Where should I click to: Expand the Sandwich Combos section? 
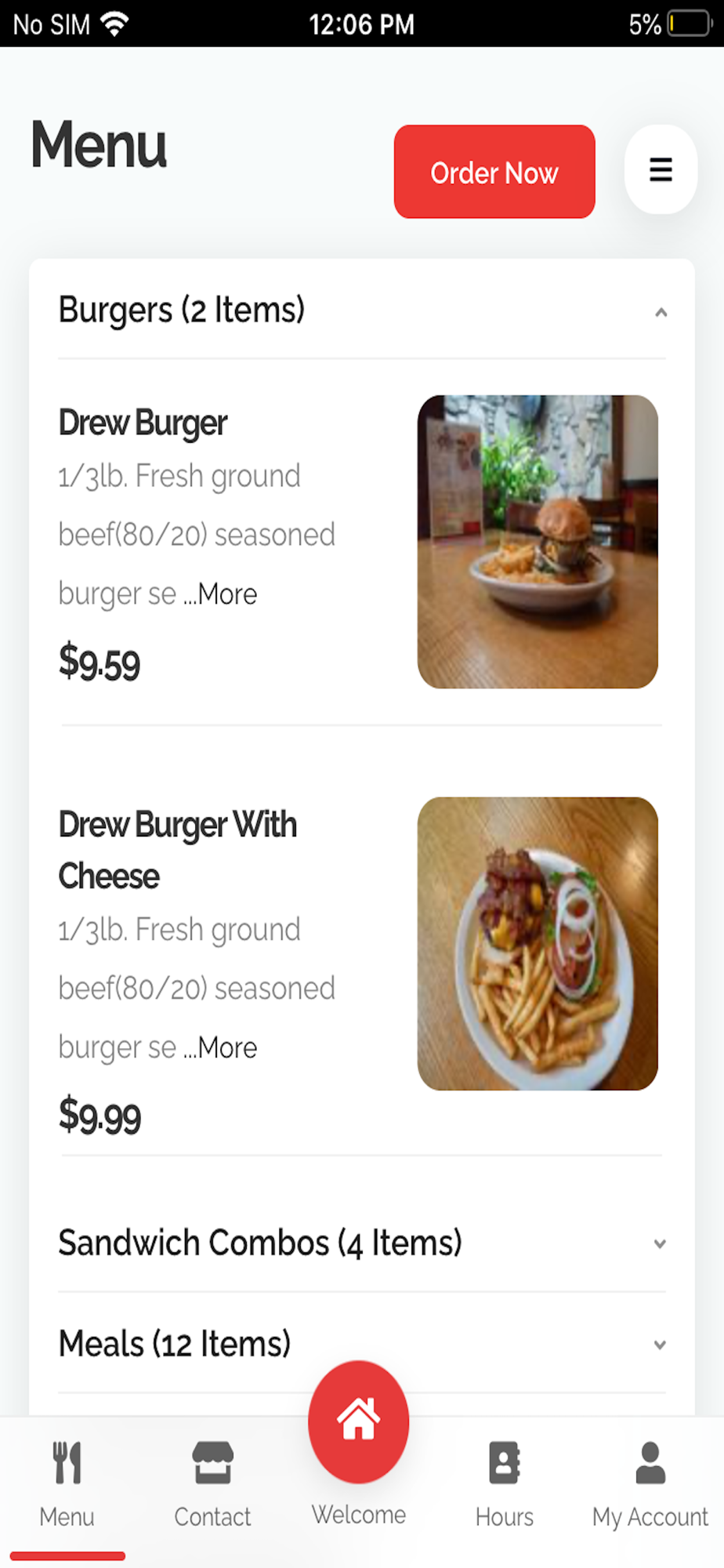(660, 1243)
